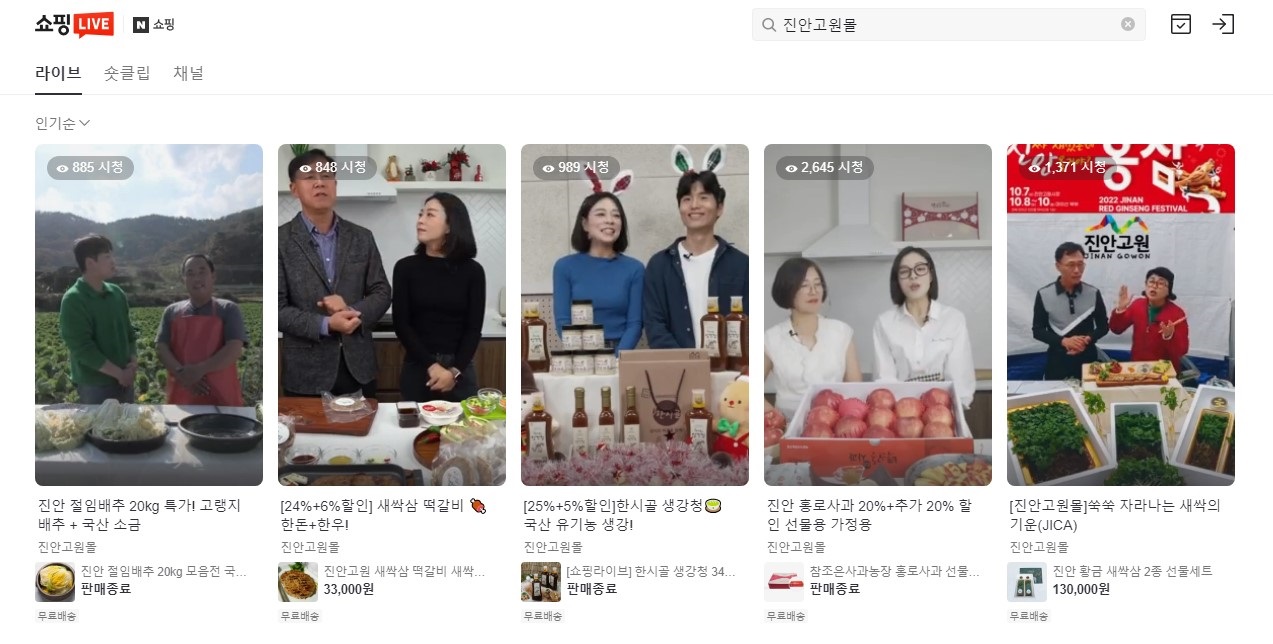Open the N 쇼핑 link
This screenshot has height=644, width=1273.
[153, 25]
